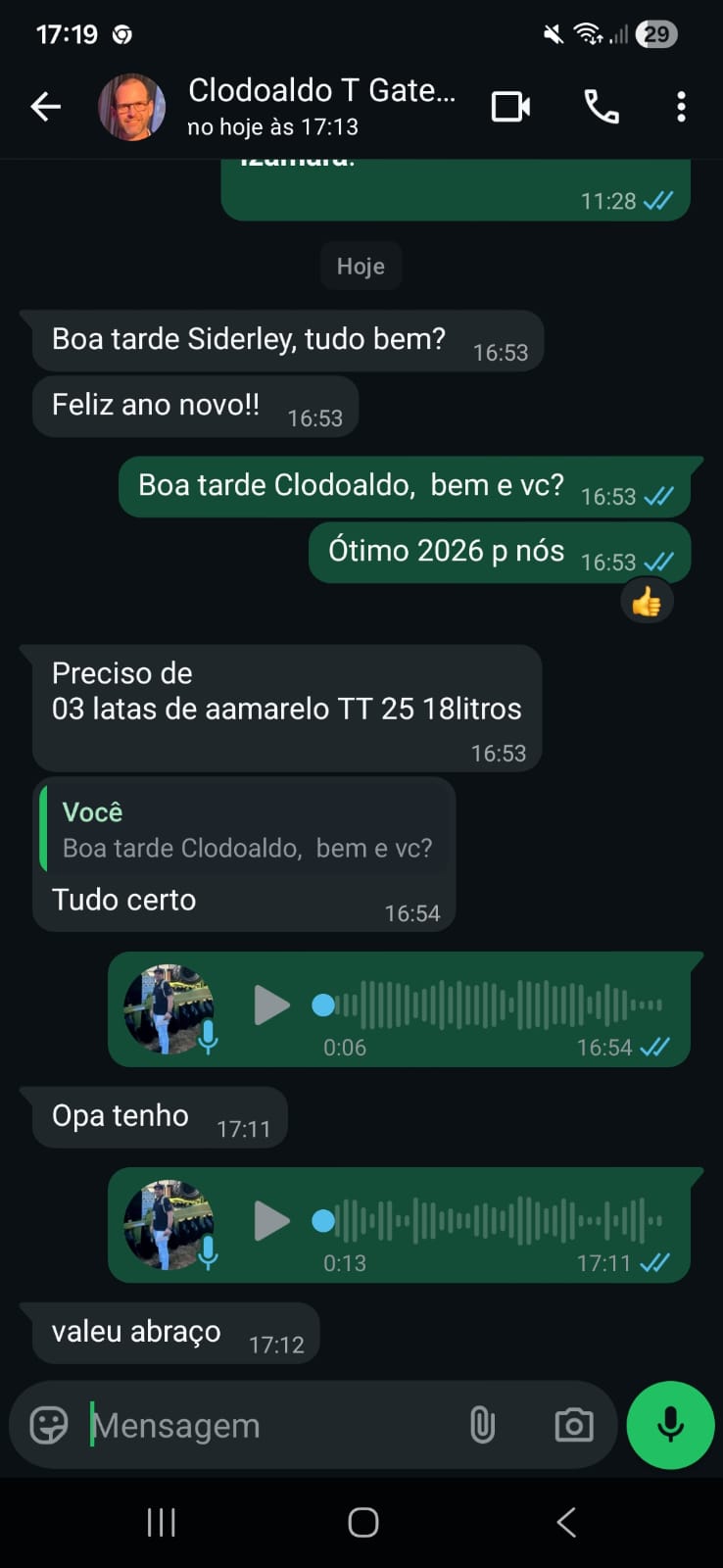Go to the Android home screen
This screenshot has width=723, height=1568.
(362, 1522)
